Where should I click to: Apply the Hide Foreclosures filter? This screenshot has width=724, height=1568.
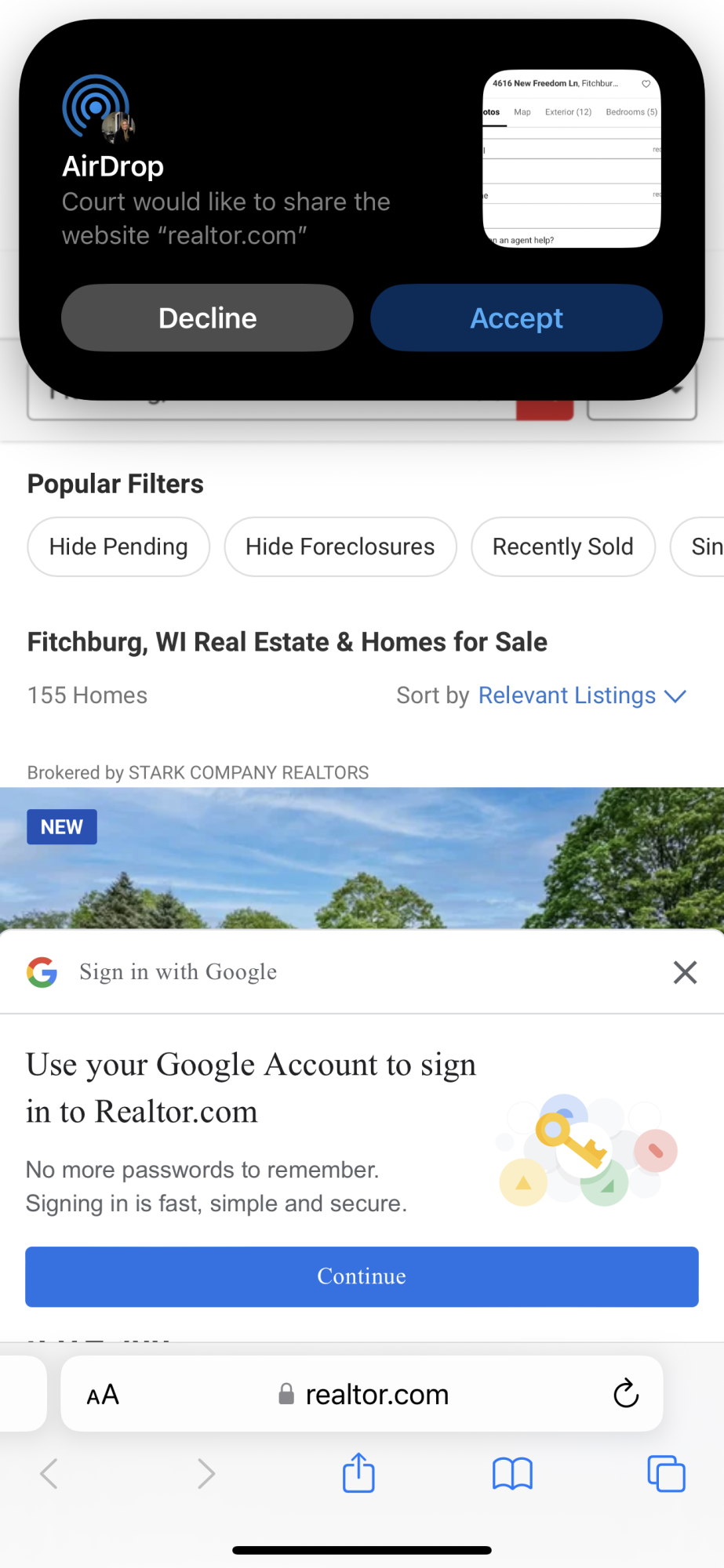(340, 546)
